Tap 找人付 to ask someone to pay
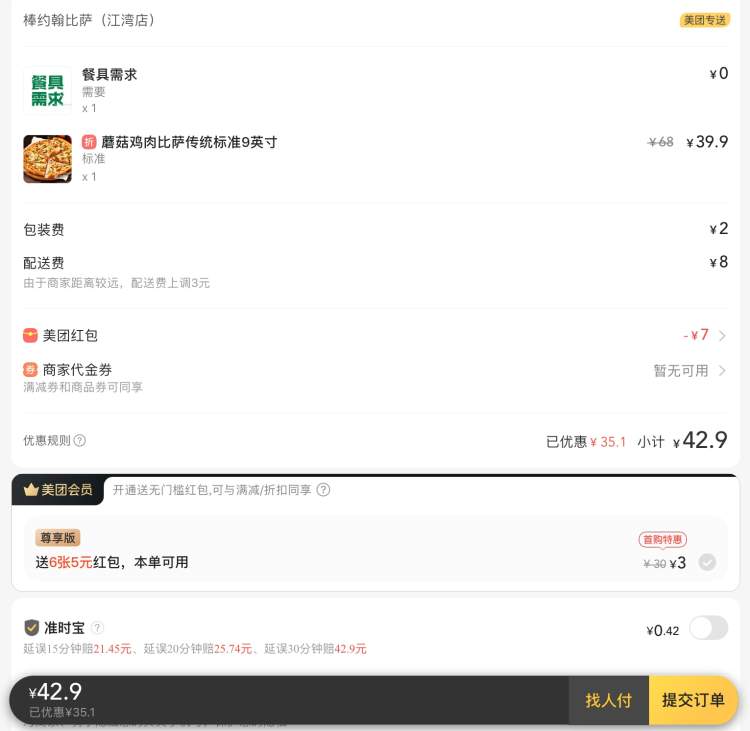750x731 pixels. pyautogui.click(x=608, y=700)
